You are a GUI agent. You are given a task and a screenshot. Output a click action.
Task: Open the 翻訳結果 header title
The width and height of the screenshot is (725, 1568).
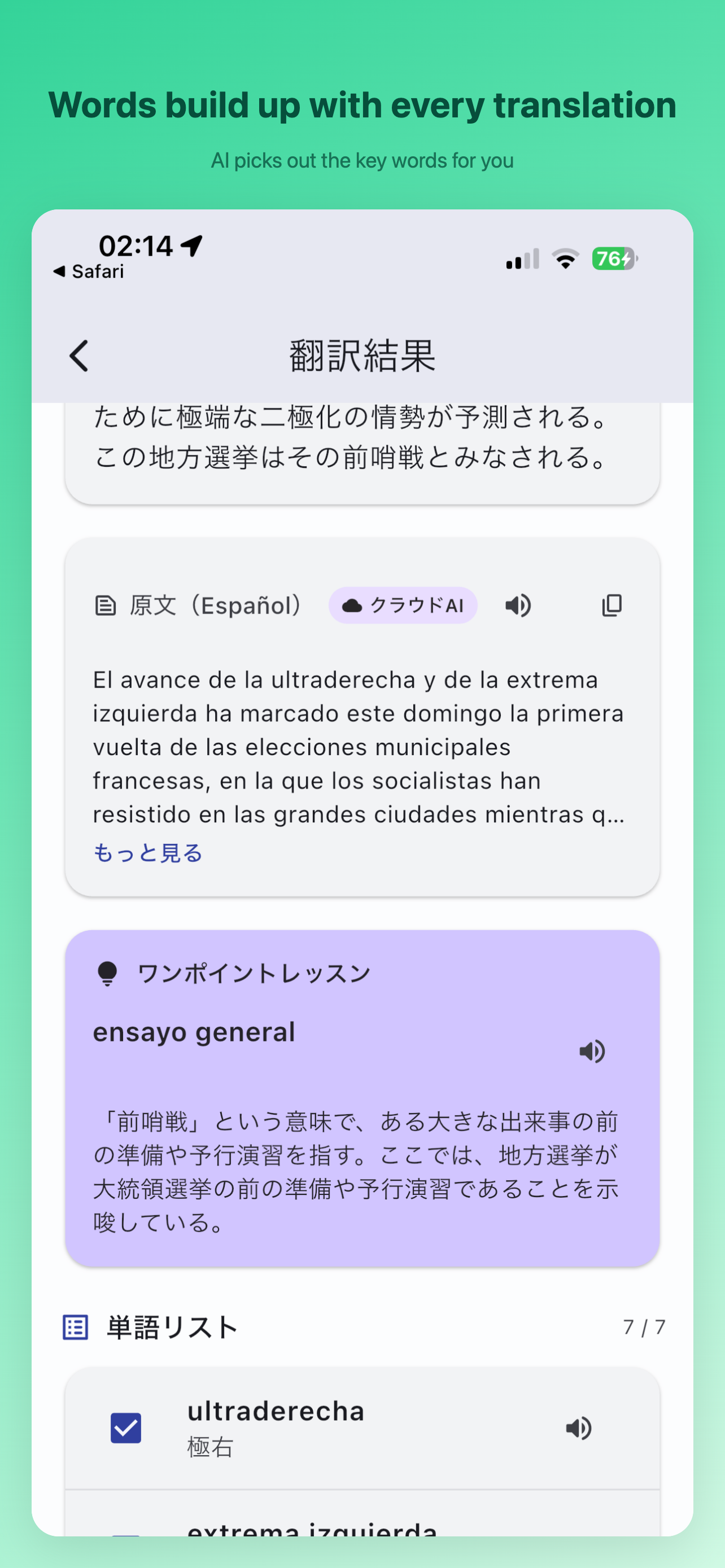coord(362,355)
